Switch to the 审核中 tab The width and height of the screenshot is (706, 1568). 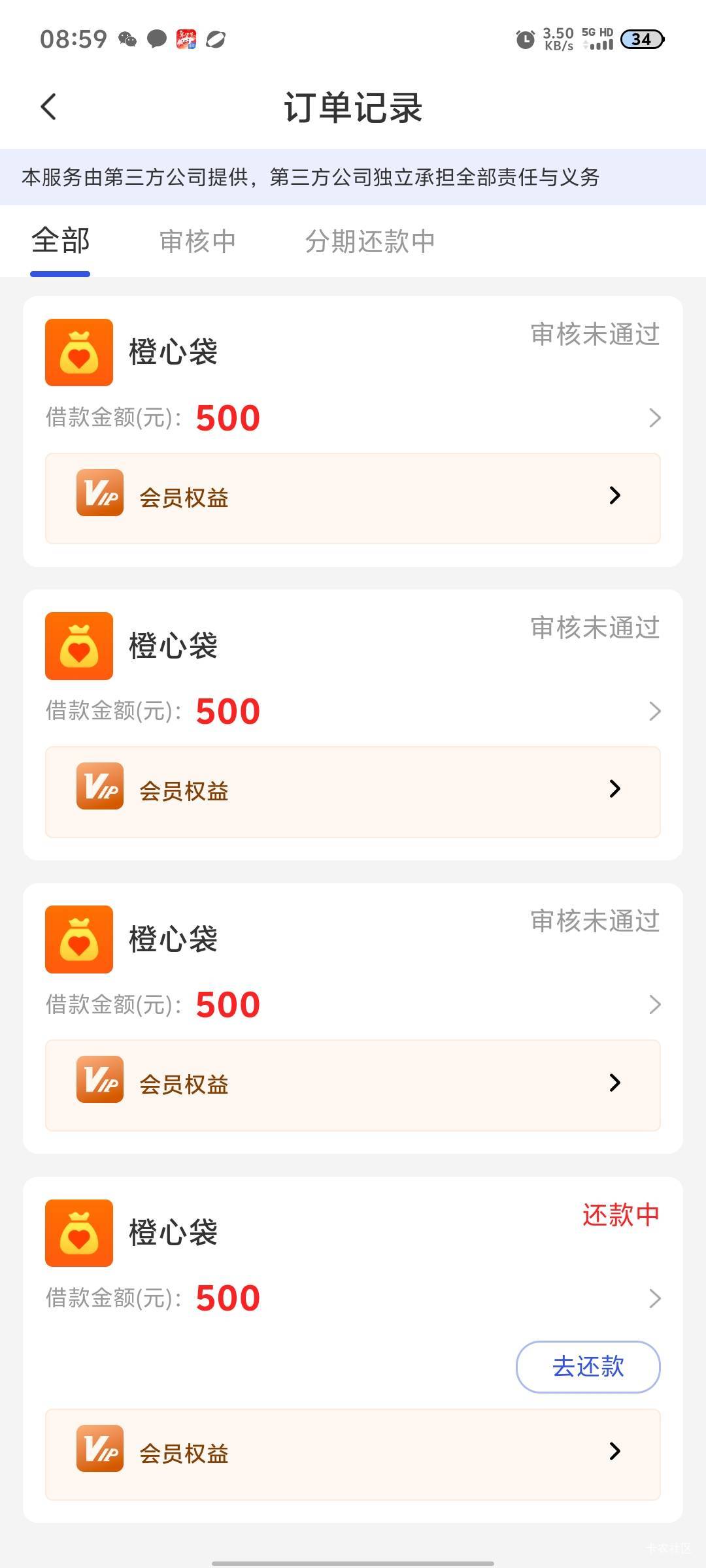[197, 242]
